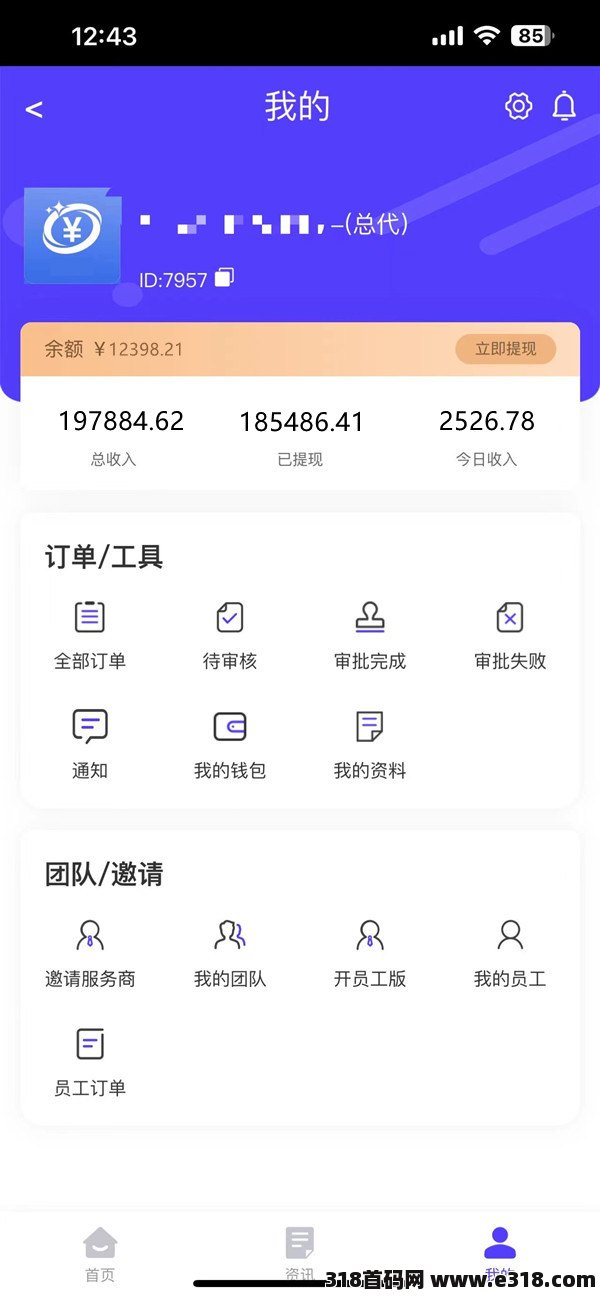
Task: Select 邀请服务商 invite provider
Action: click(x=90, y=953)
